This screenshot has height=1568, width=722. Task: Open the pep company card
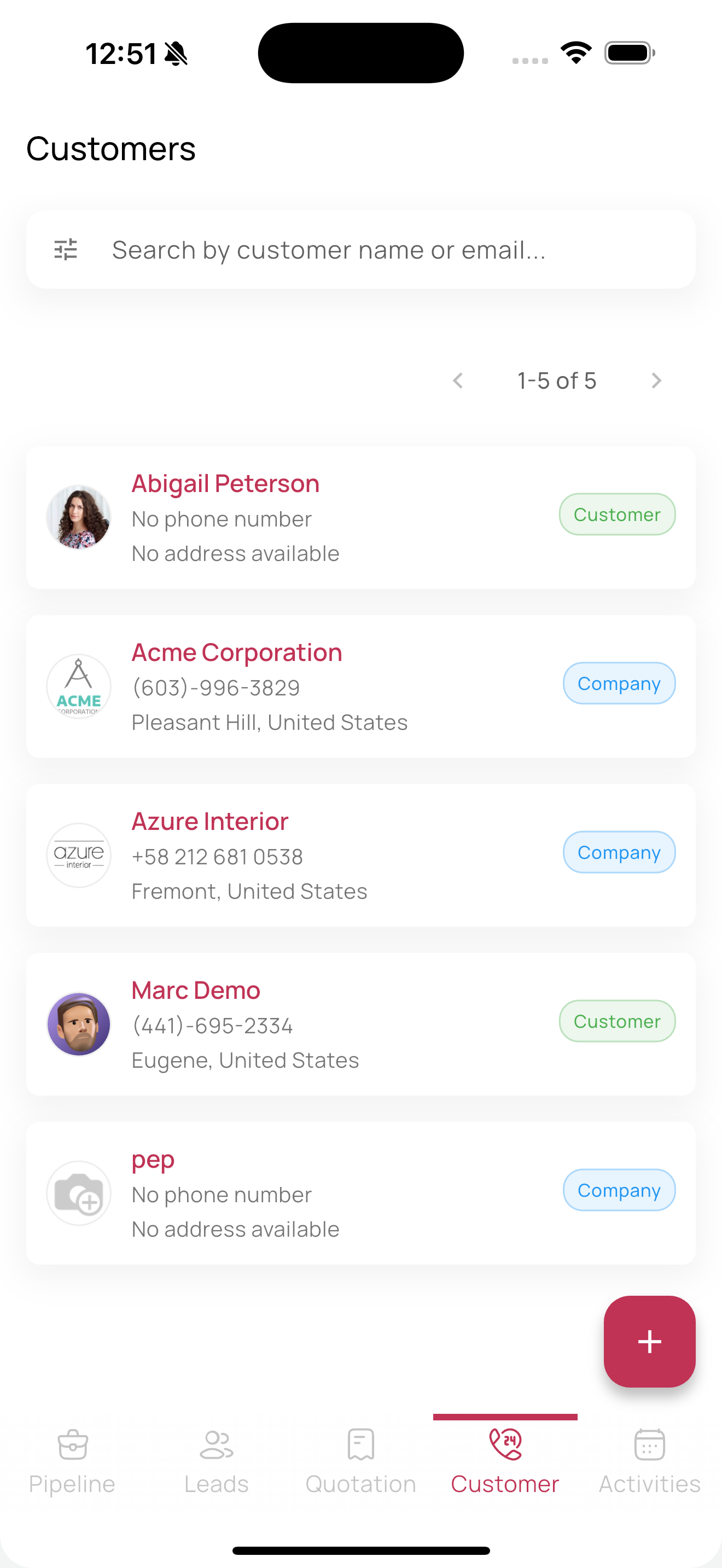coord(360,1193)
